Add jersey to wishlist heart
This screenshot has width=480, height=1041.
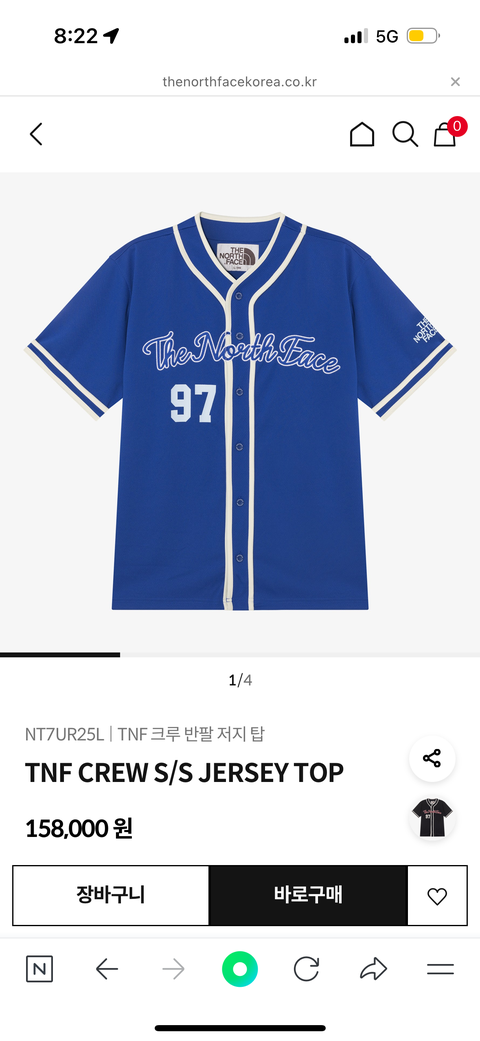437,896
